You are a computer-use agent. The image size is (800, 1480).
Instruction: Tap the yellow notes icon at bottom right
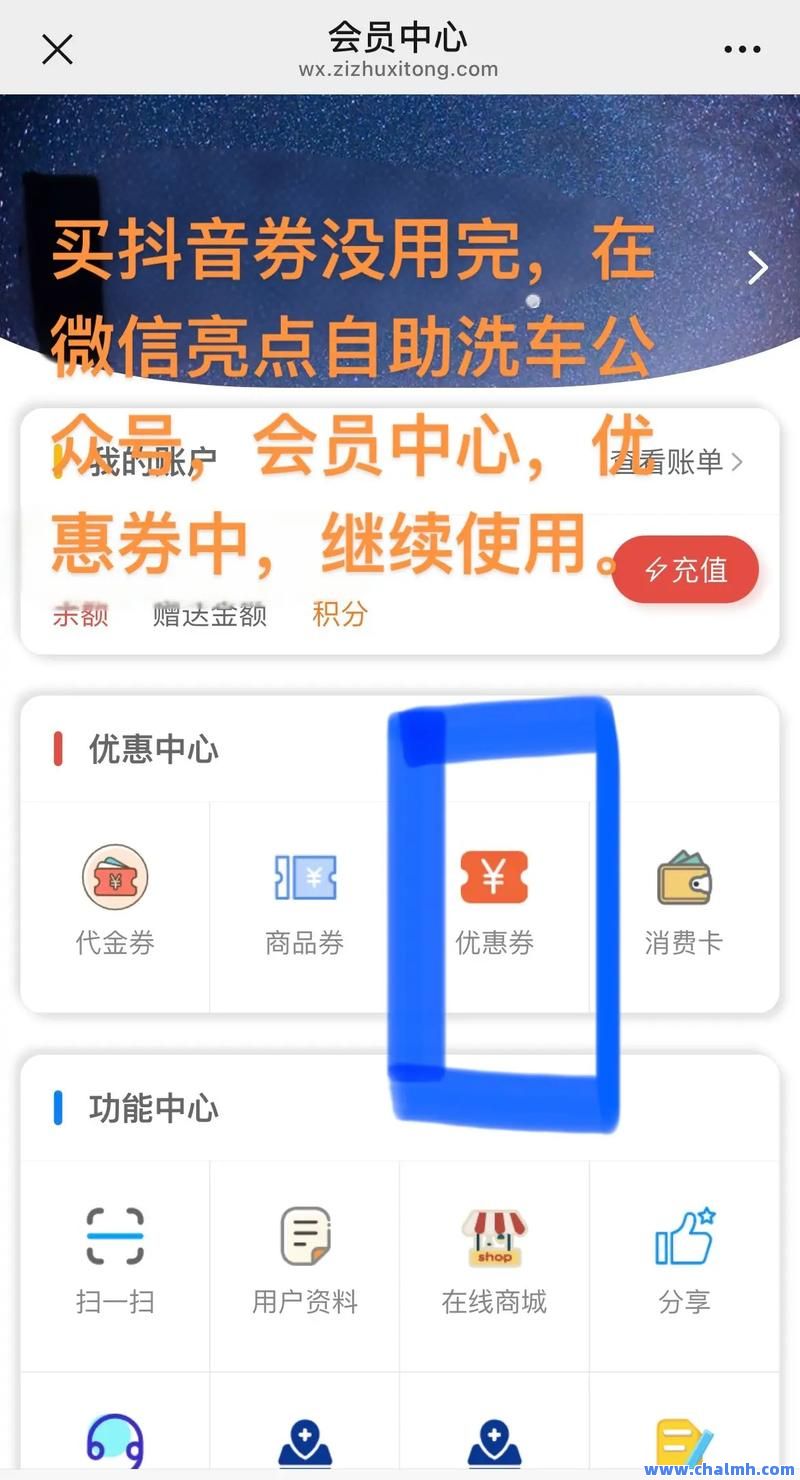684,1440
